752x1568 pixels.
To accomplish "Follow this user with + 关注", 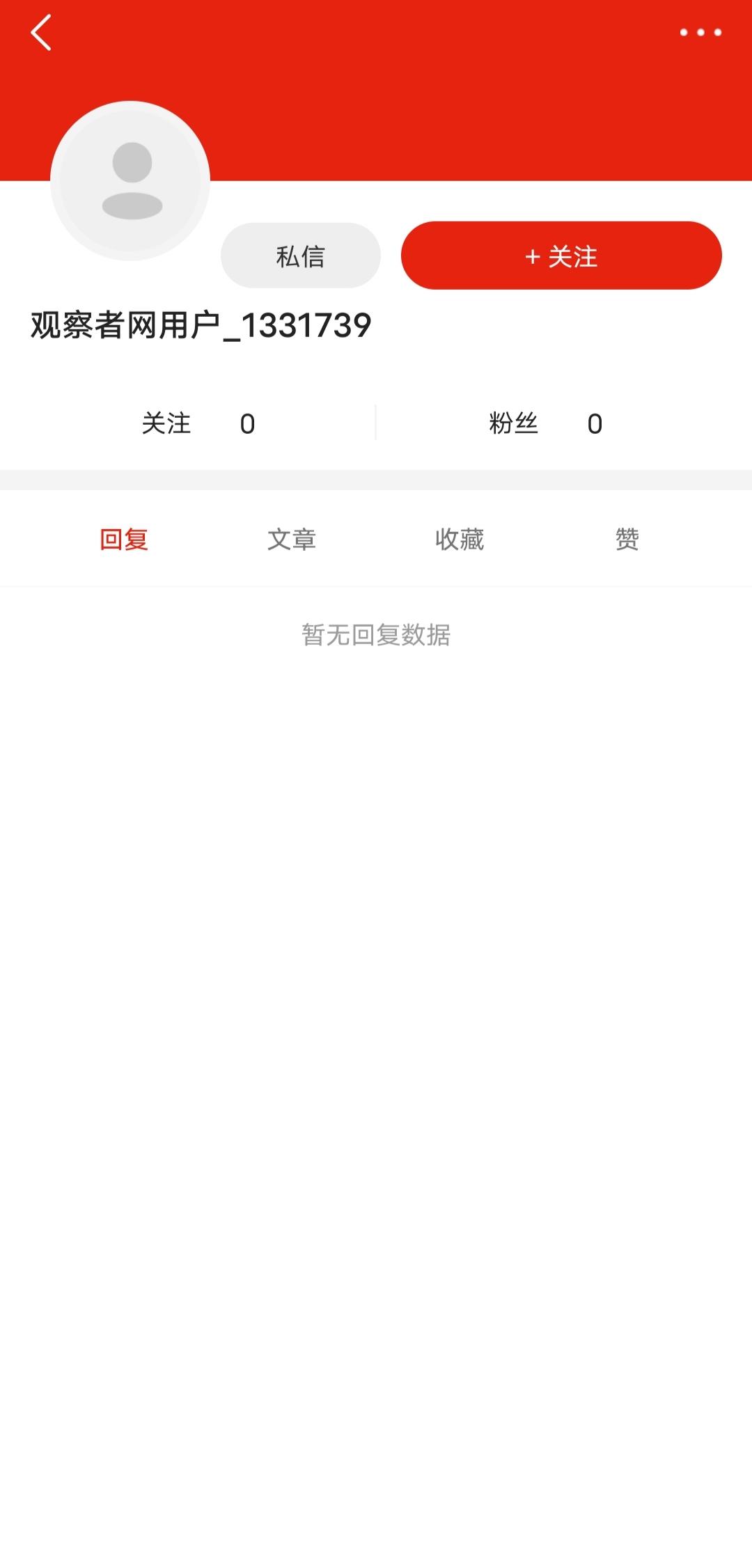I will pyautogui.click(x=561, y=256).
